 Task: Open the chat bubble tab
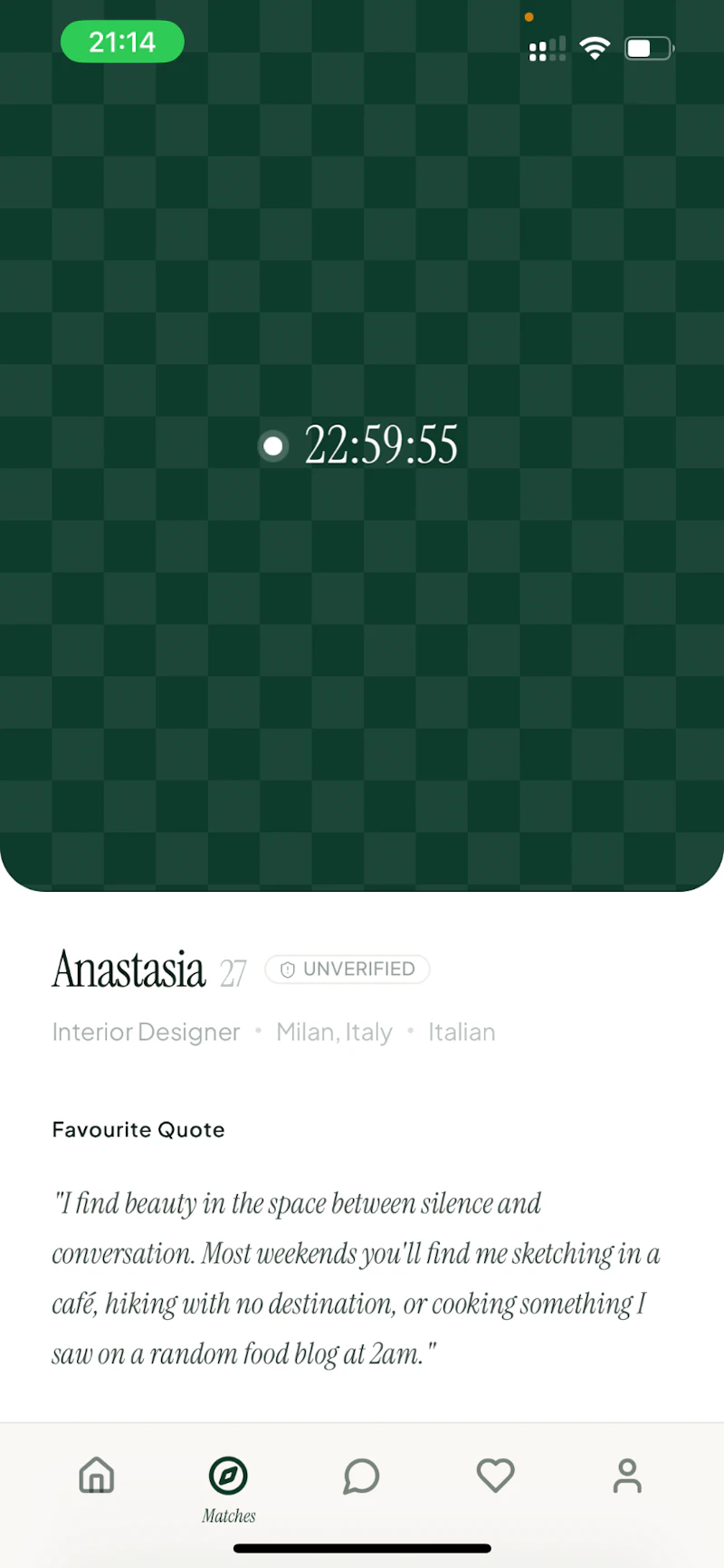361,1476
